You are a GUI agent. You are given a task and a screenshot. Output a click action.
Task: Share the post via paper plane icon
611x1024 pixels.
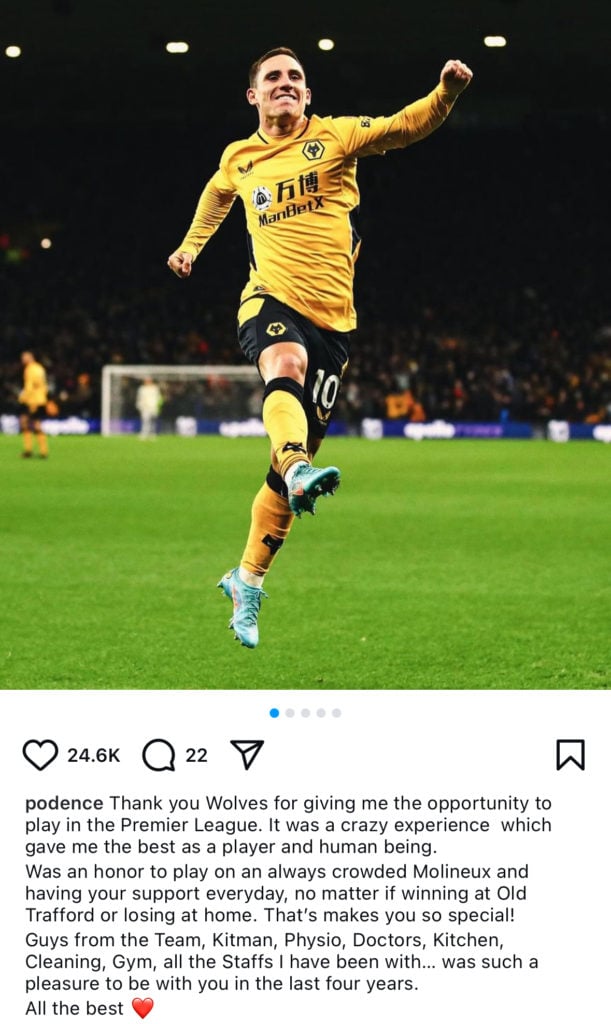pos(247,755)
